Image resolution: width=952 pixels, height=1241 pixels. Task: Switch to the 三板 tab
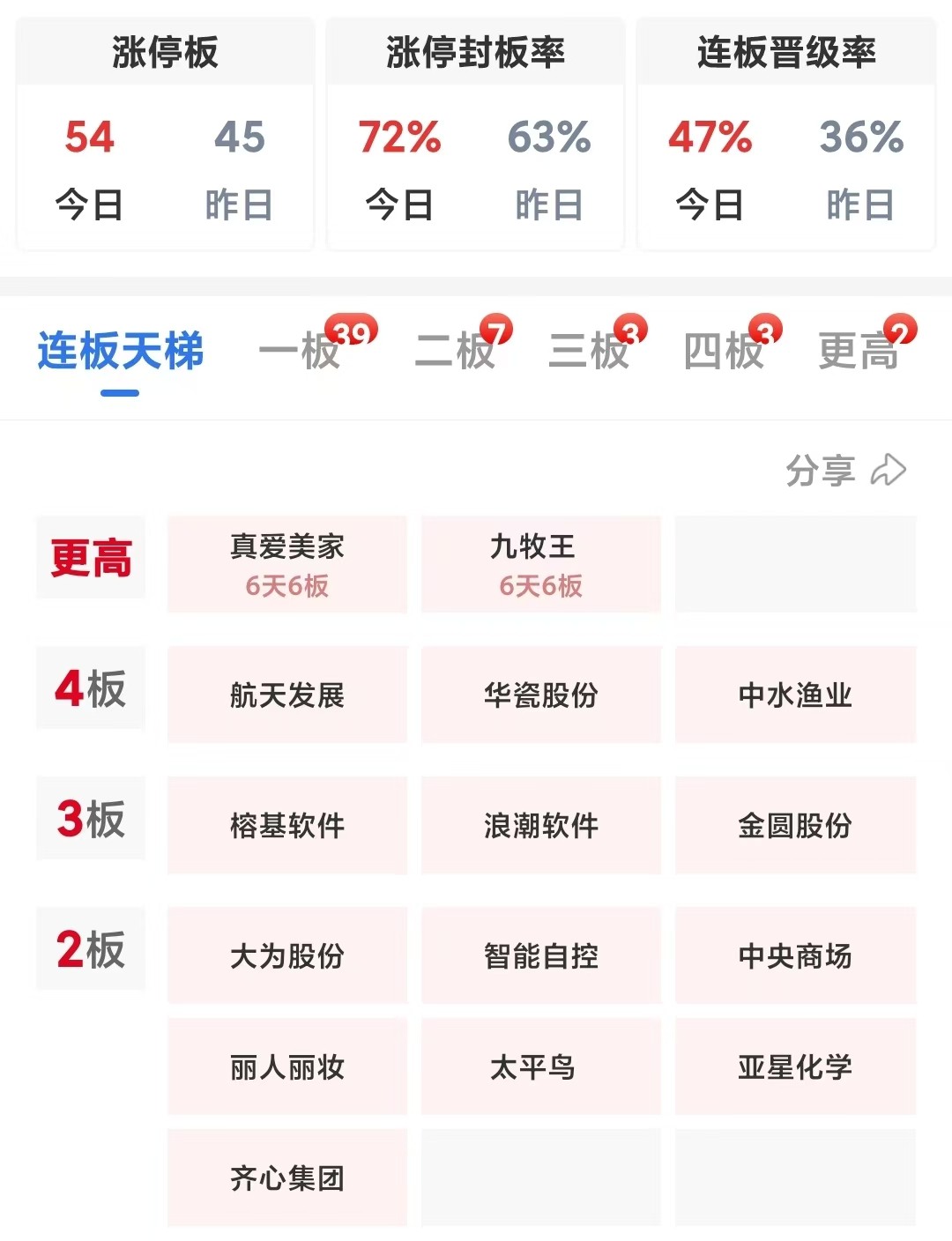tap(589, 351)
